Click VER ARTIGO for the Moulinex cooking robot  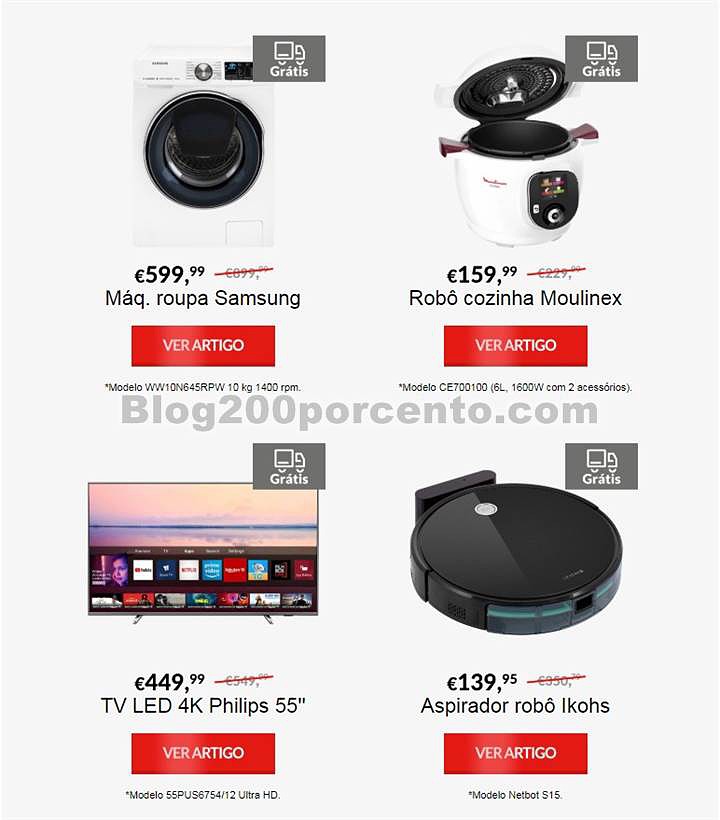[515, 345]
